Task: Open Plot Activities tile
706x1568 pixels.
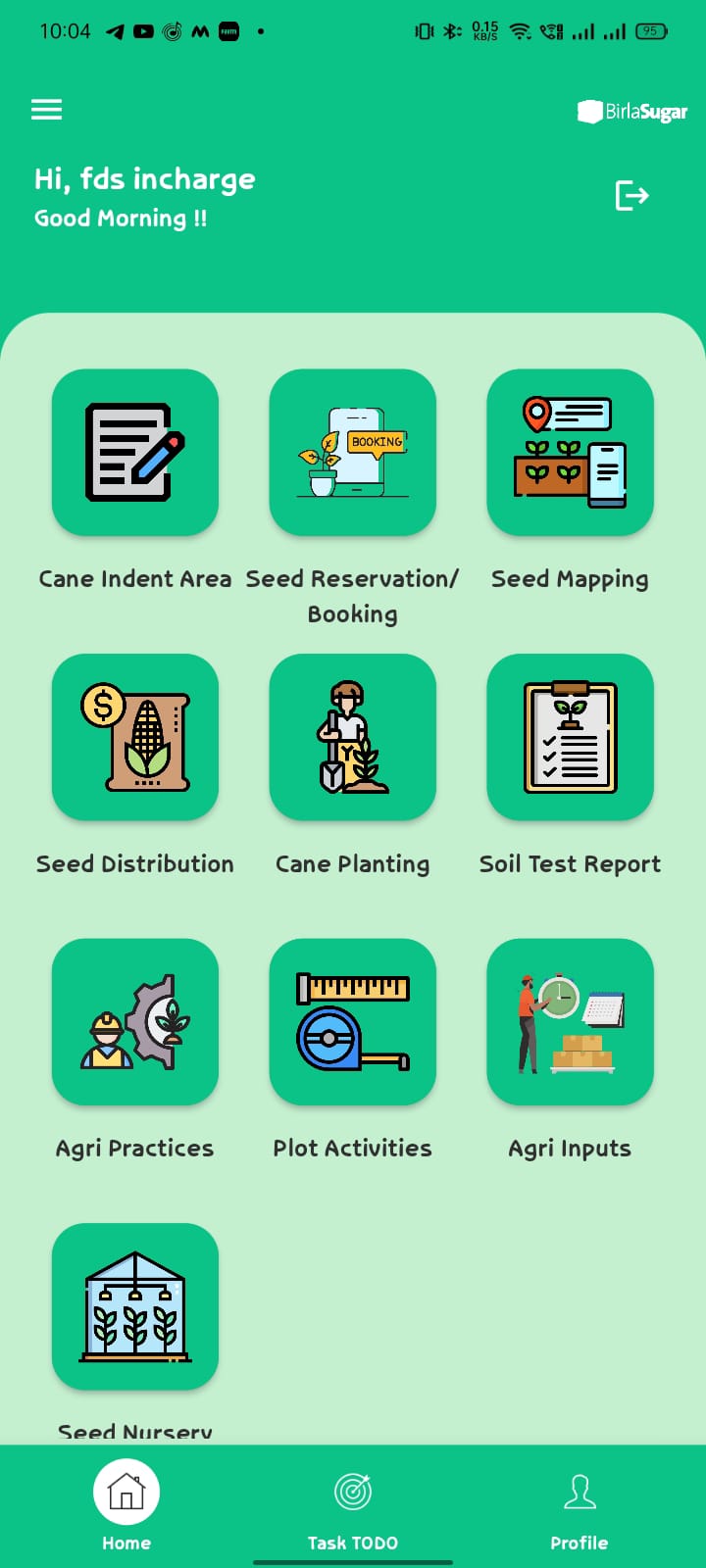Action: click(353, 1022)
